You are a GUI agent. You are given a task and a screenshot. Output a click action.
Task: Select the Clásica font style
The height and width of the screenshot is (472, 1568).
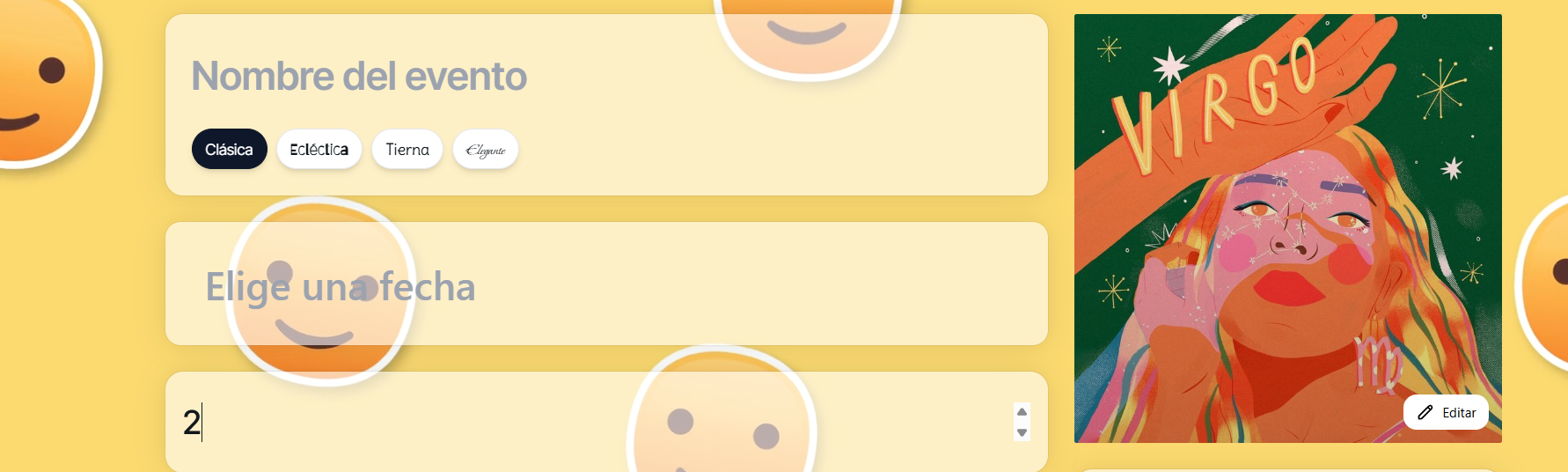pos(229,150)
